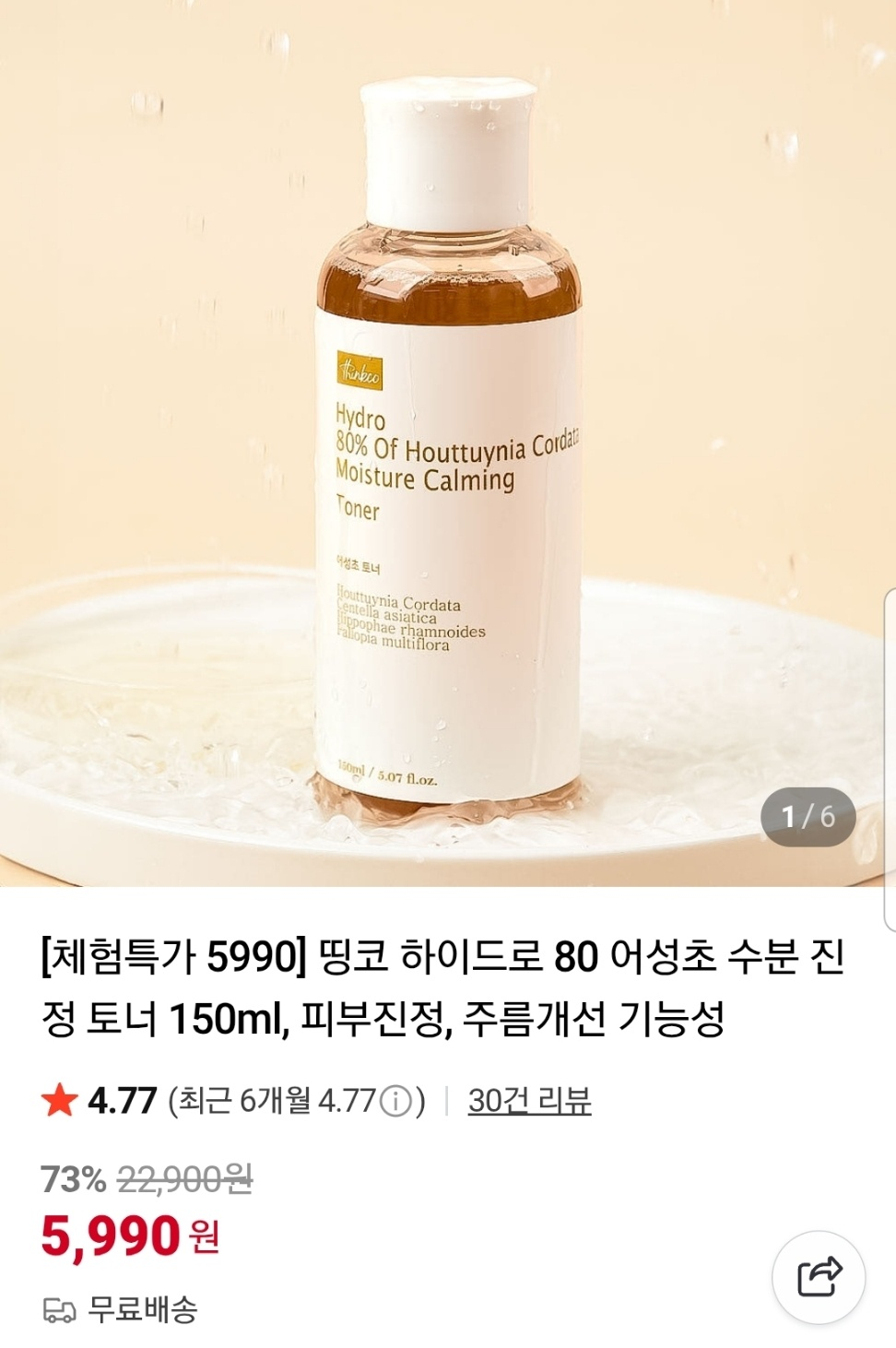Open rating info icon beside 4.77
Screen dimensions: 896x1348
click(396, 1101)
